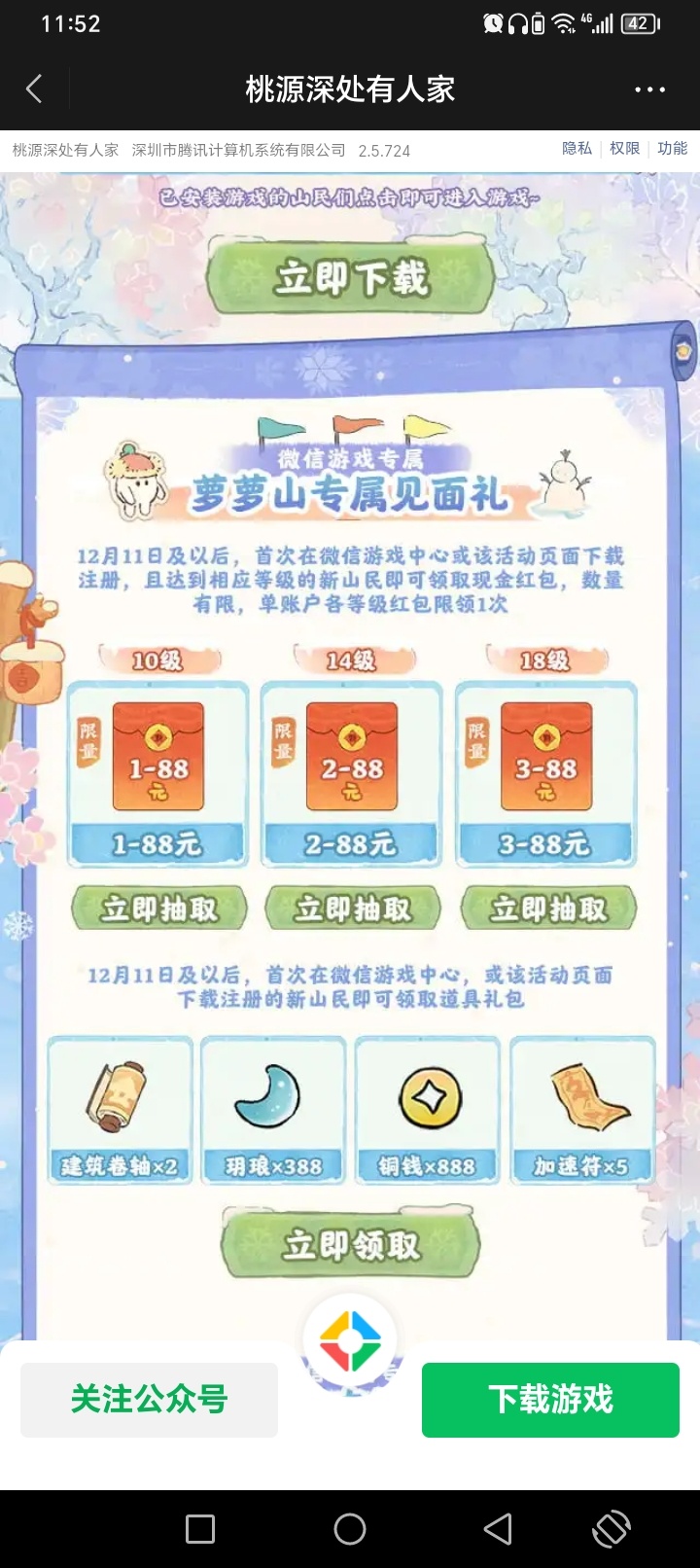Claim the item gift pack with 立即领取

(x=350, y=1244)
